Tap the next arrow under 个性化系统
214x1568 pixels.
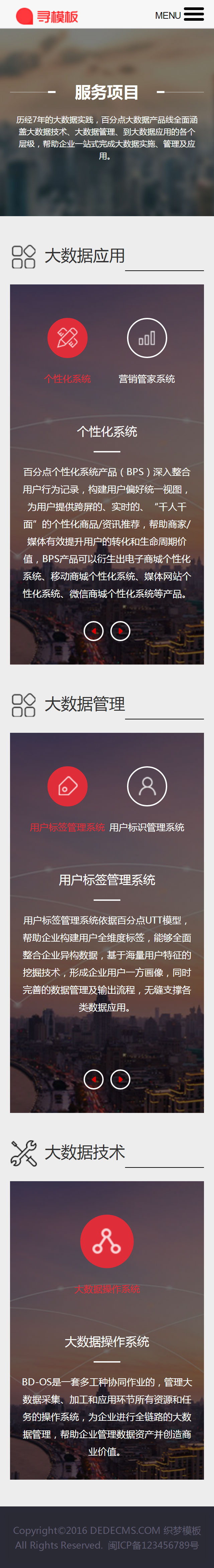(120, 631)
